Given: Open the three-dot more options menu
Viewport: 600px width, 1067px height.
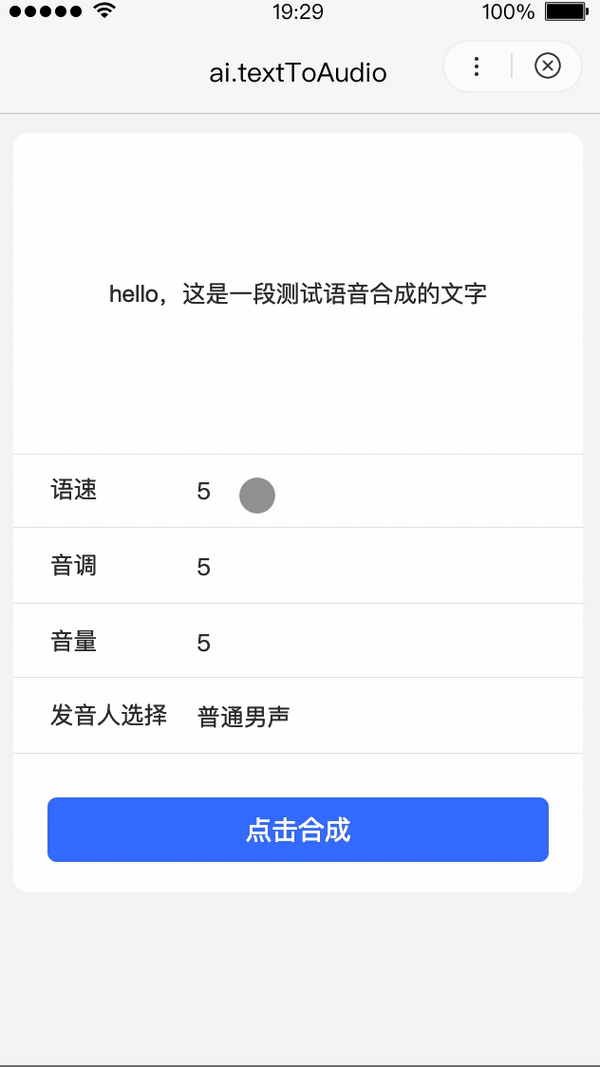Looking at the screenshot, I should pyautogui.click(x=477, y=66).
